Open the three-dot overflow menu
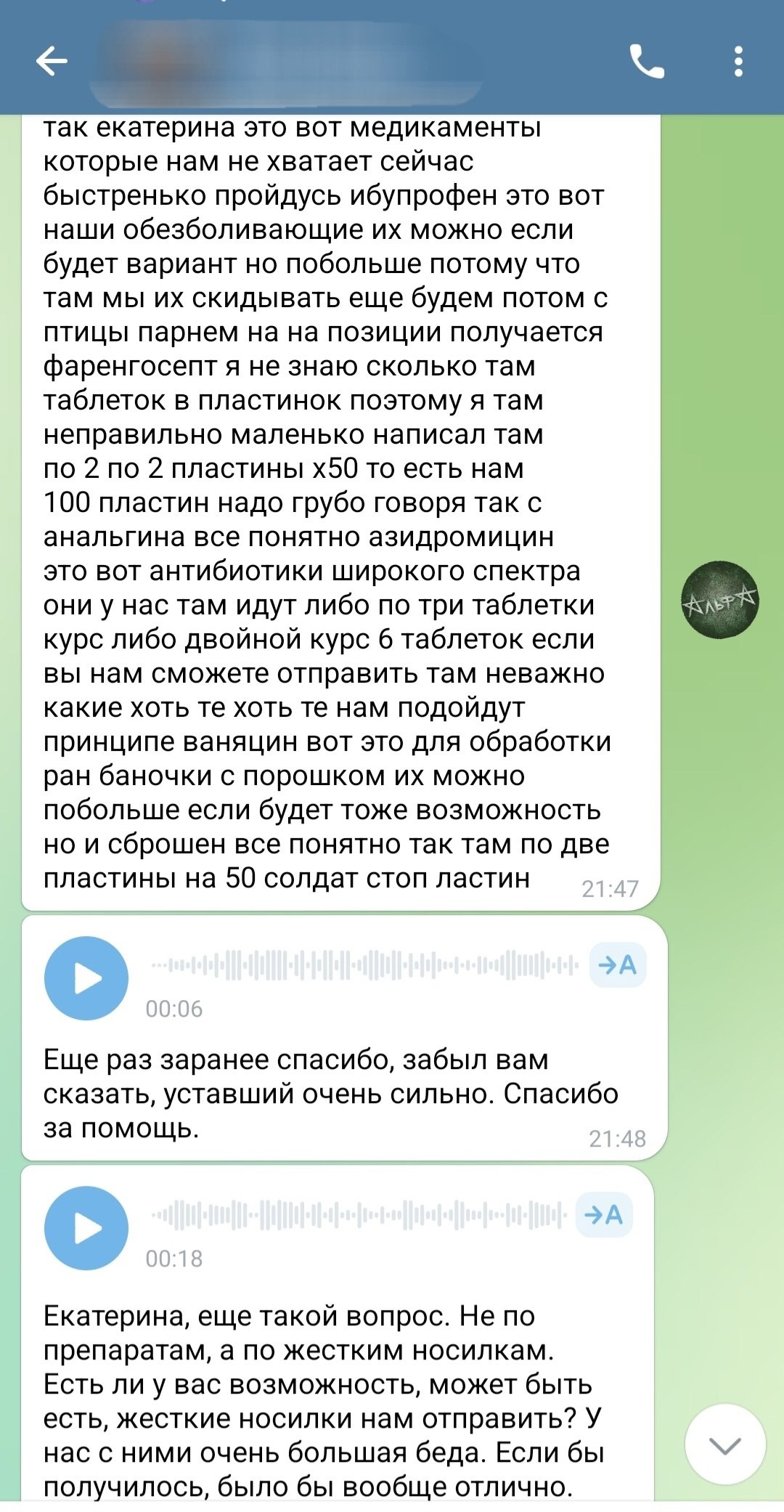Screen dimensions: 784x1512 738,61
